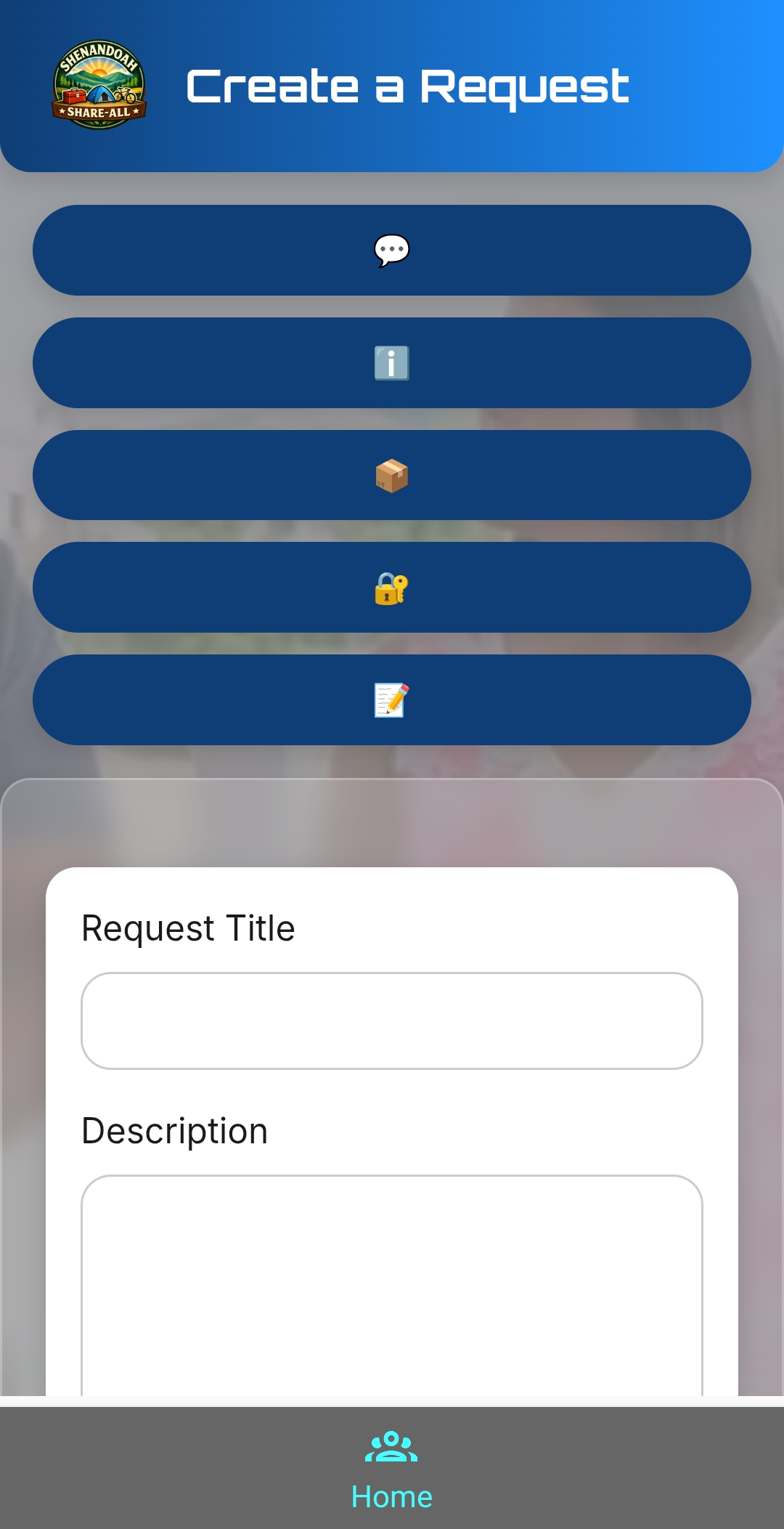Click the Home link in the navigation bar

coord(391,1497)
